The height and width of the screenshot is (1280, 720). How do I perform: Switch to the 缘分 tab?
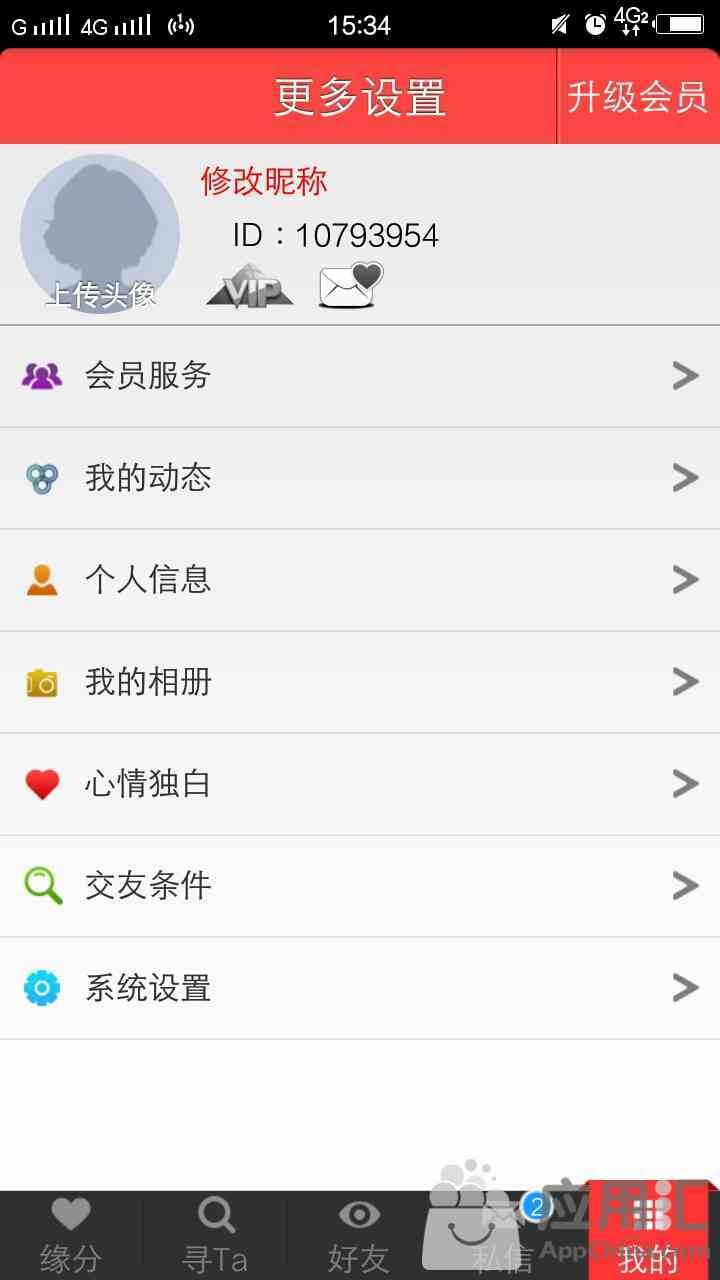71,1235
